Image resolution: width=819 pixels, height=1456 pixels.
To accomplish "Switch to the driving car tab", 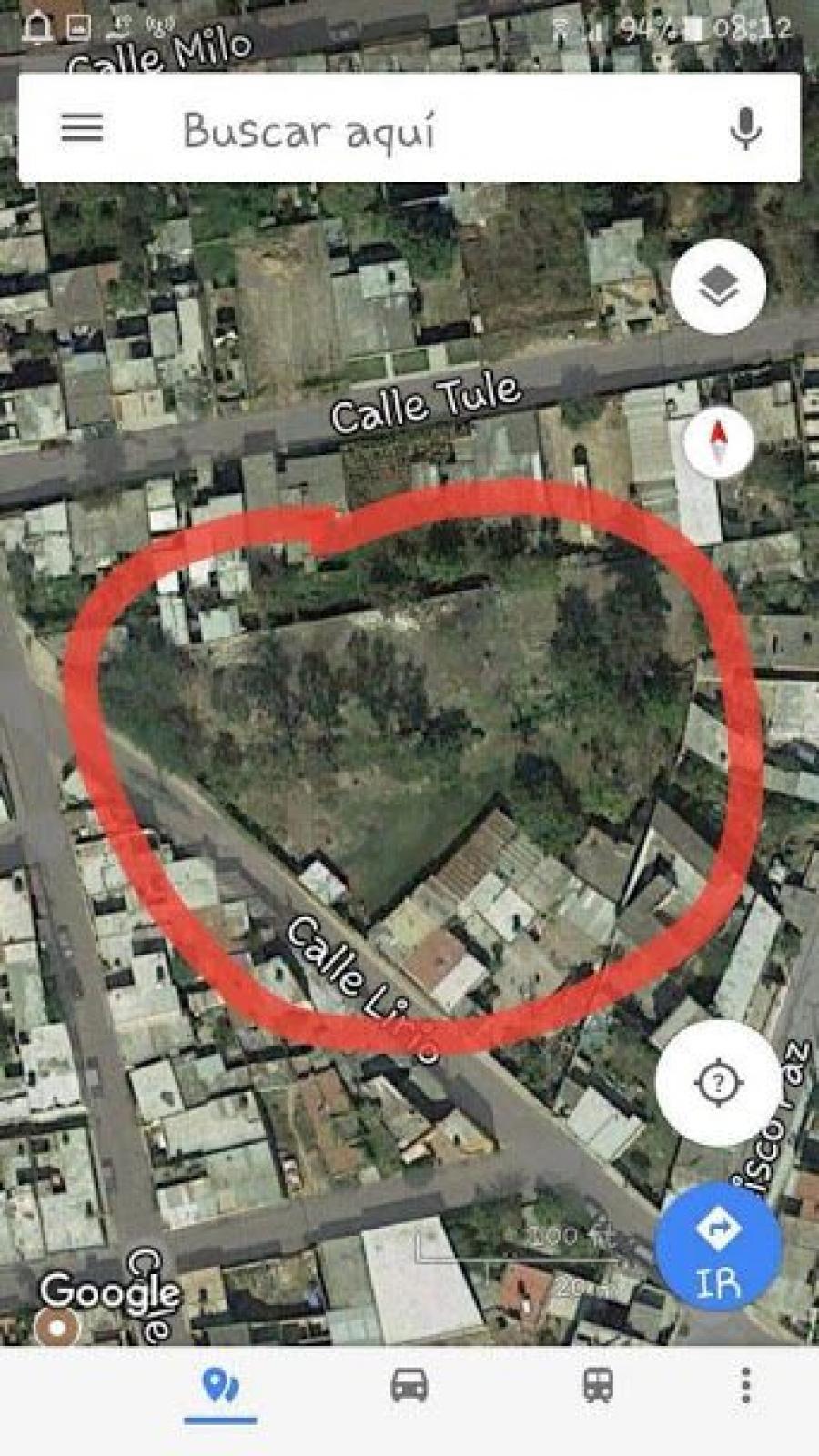I will (409, 1387).
